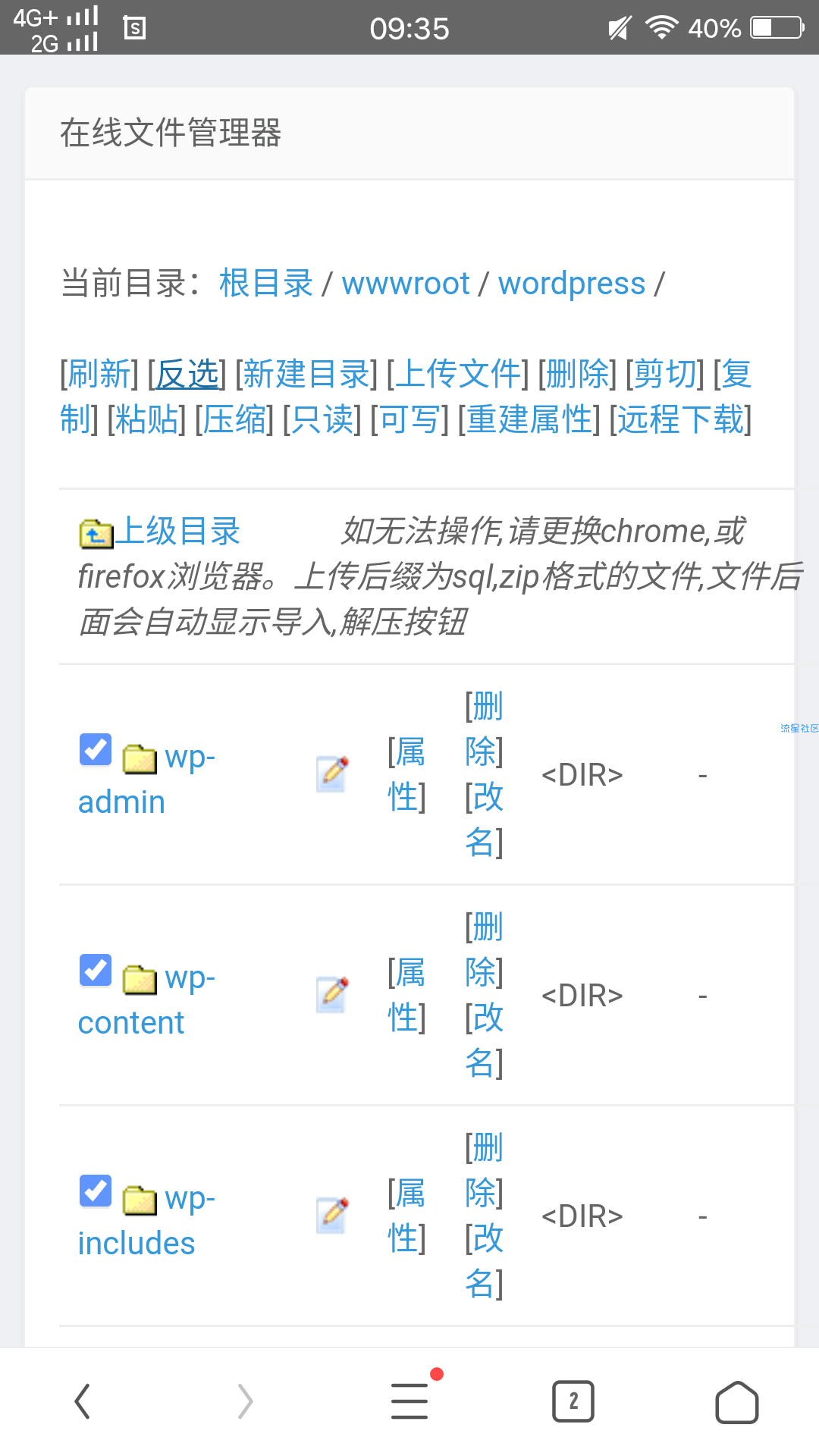The height and width of the screenshot is (1456, 819).
Task: Tap the 压缩 compress link
Action: (234, 419)
